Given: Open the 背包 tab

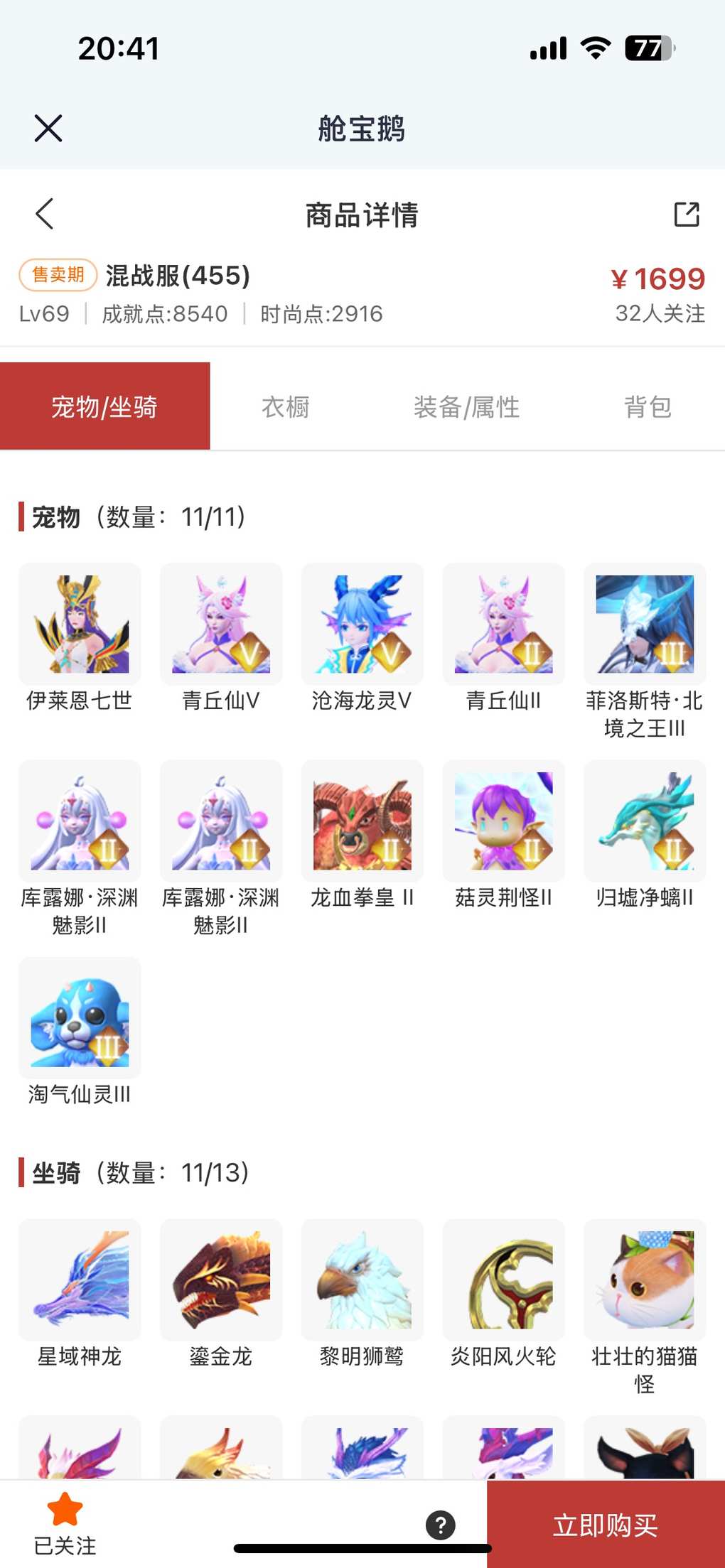Looking at the screenshot, I should [648, 407].
